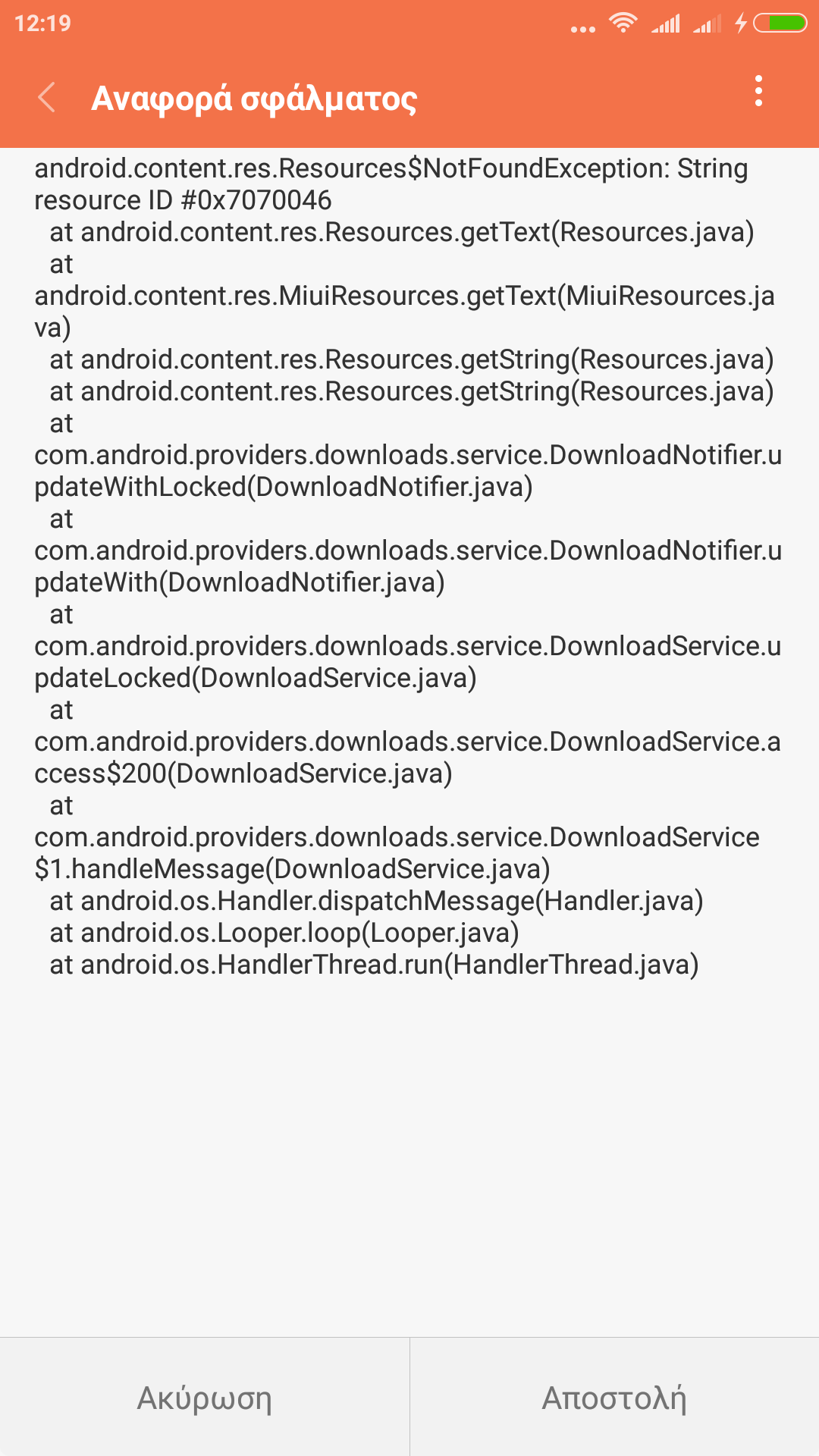This screenshot has width=819, height=1456.
Task: Open the three-dot overflow menu
Action: (758, 91)
